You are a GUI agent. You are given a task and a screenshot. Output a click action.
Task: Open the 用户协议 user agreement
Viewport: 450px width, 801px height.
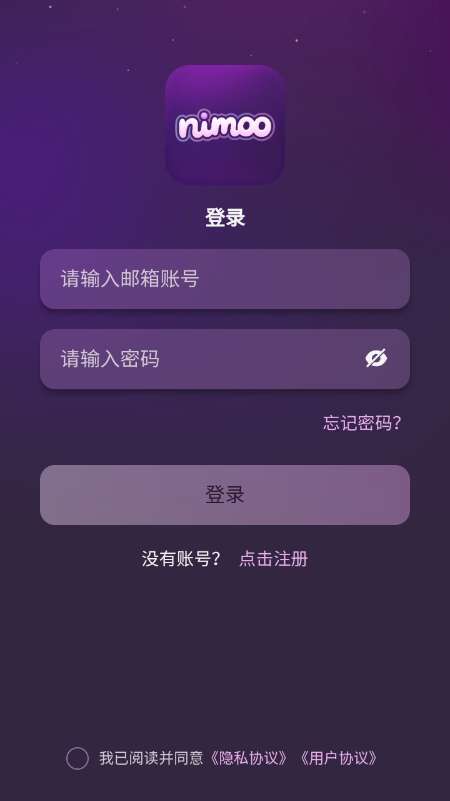338,758
